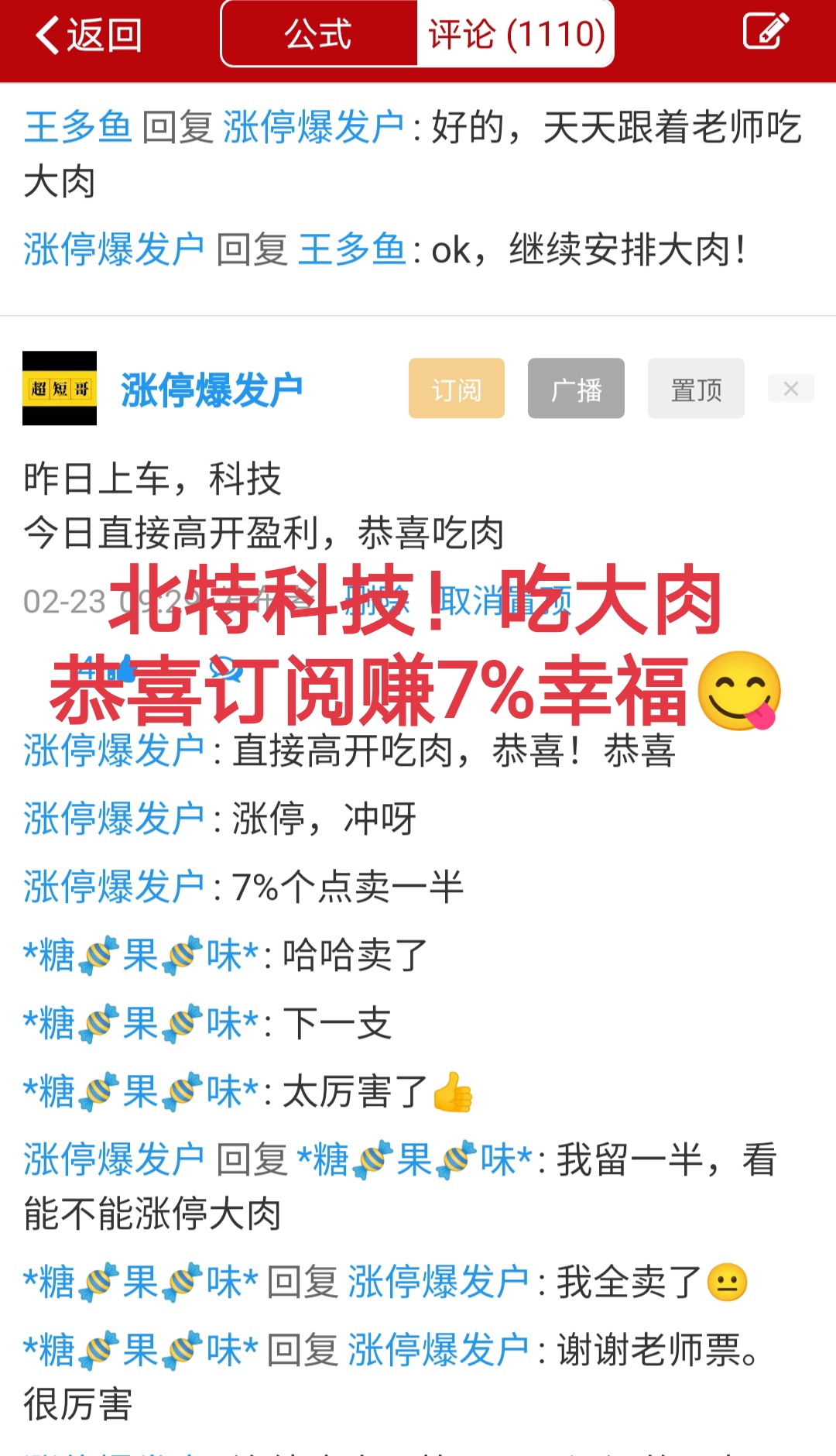Select the 评论 (1110) tab

[516, 34]
